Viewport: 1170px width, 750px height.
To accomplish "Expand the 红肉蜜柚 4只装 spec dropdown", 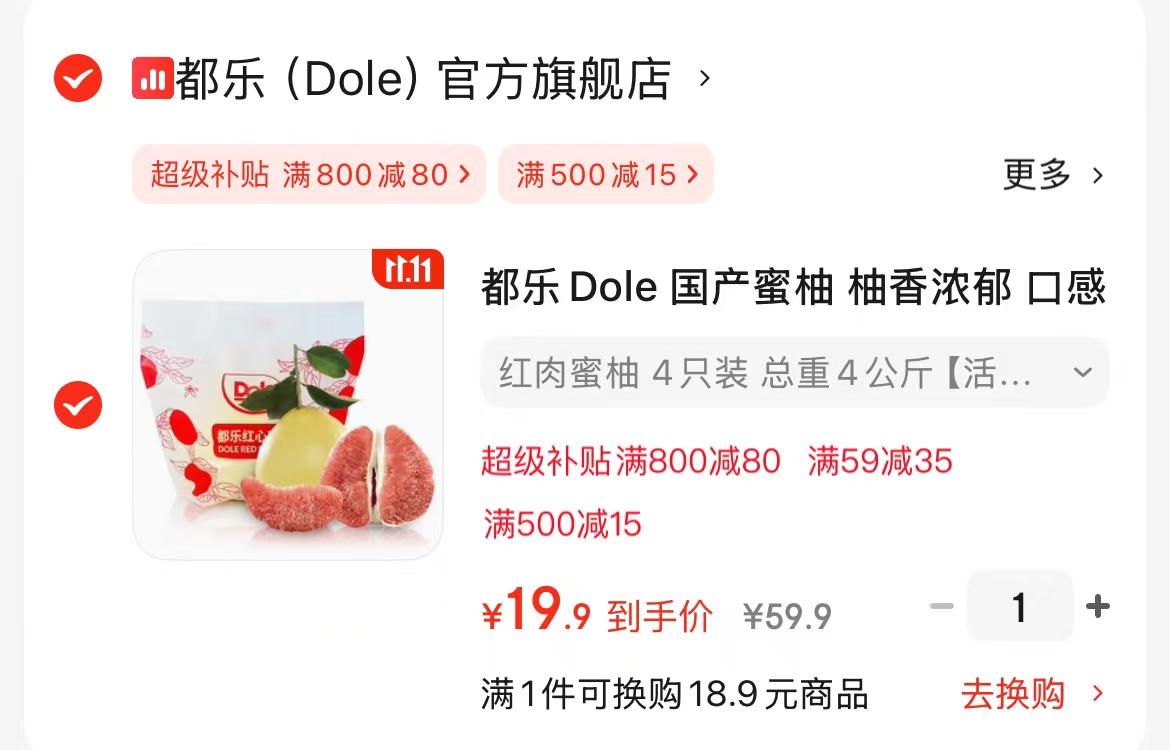I will 794,373.
